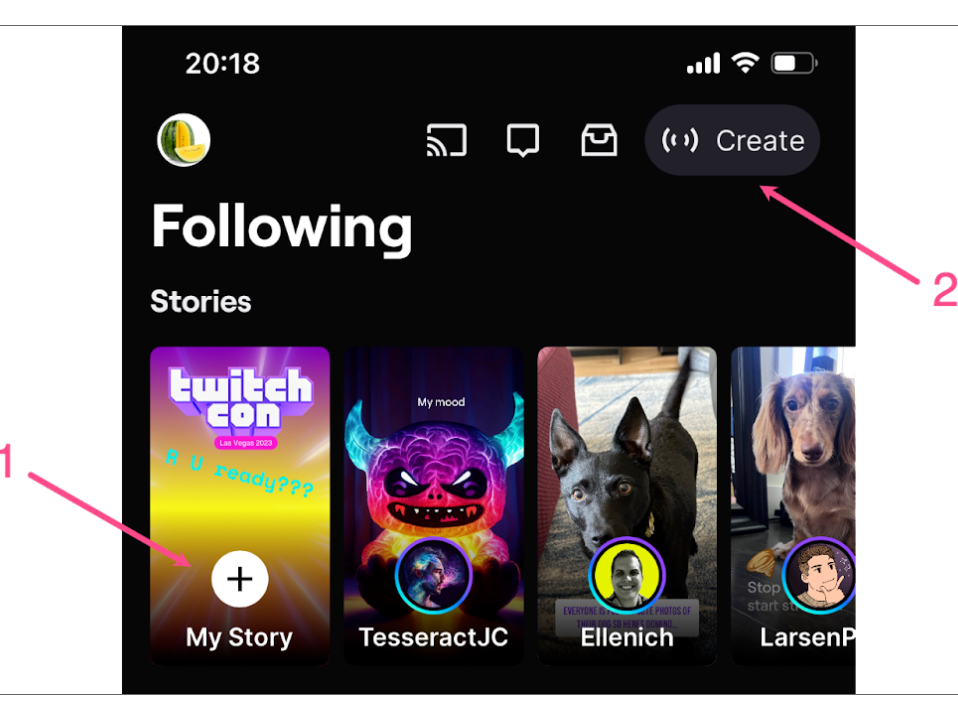Open the LarsenP story card
This screenshot has width=958, height=718.
795,505
